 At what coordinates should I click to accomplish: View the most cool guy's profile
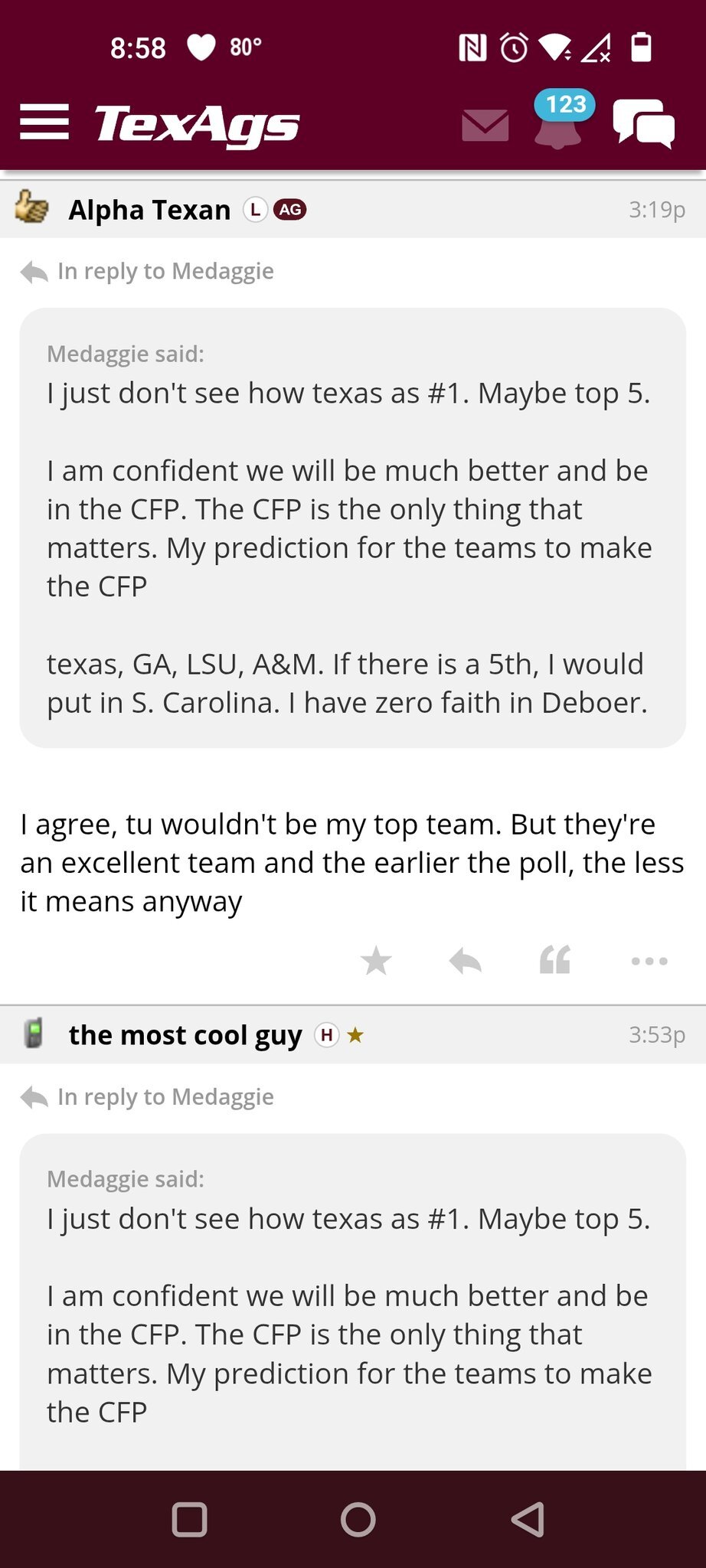pyautogui.click(x=185, y=1035)
